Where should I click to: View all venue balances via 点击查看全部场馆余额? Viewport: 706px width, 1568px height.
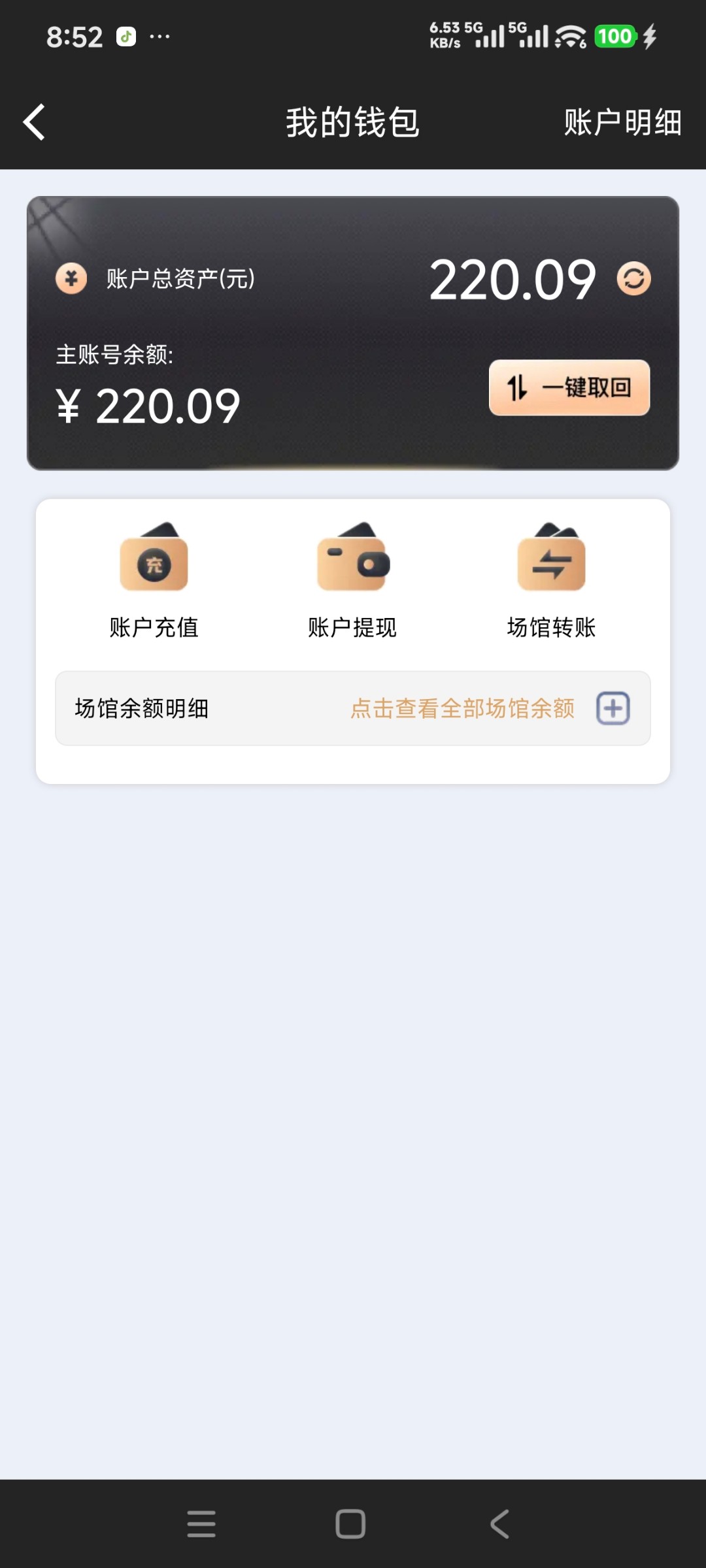pyautogui.click(x=462, y=708)
